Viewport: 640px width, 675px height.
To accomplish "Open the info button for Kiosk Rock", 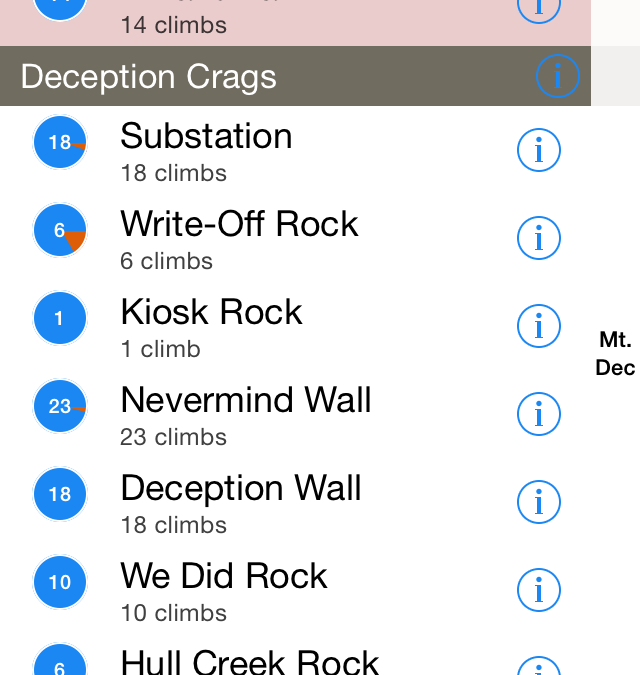I will pyautogui.click(x=539, y=326).
